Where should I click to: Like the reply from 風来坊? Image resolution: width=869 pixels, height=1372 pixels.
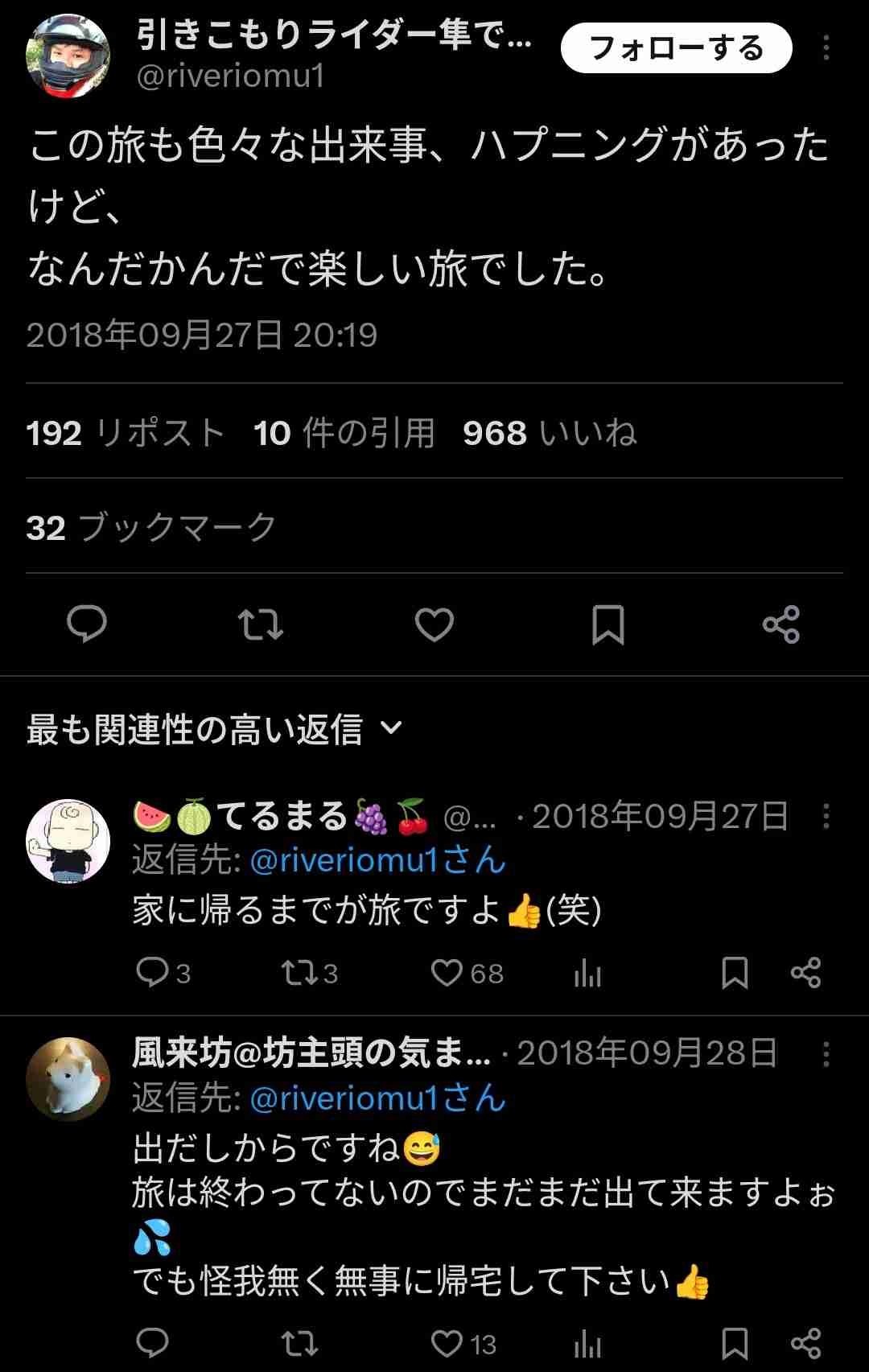tap(447, 1343)
